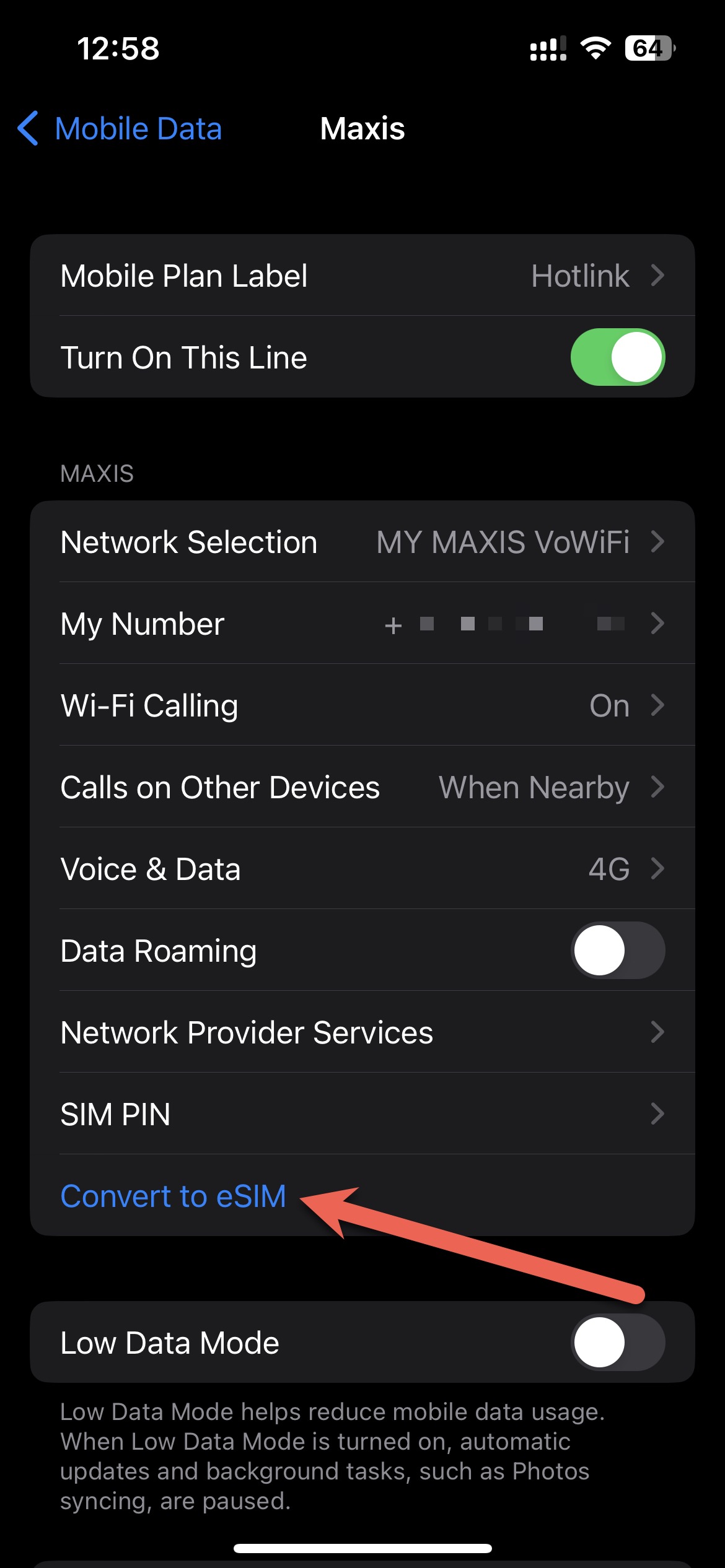Image resolution: width=725 pixels, height=1568 pixels.
Task: Go back to Mobile Data
Action: tap(120, 129)
